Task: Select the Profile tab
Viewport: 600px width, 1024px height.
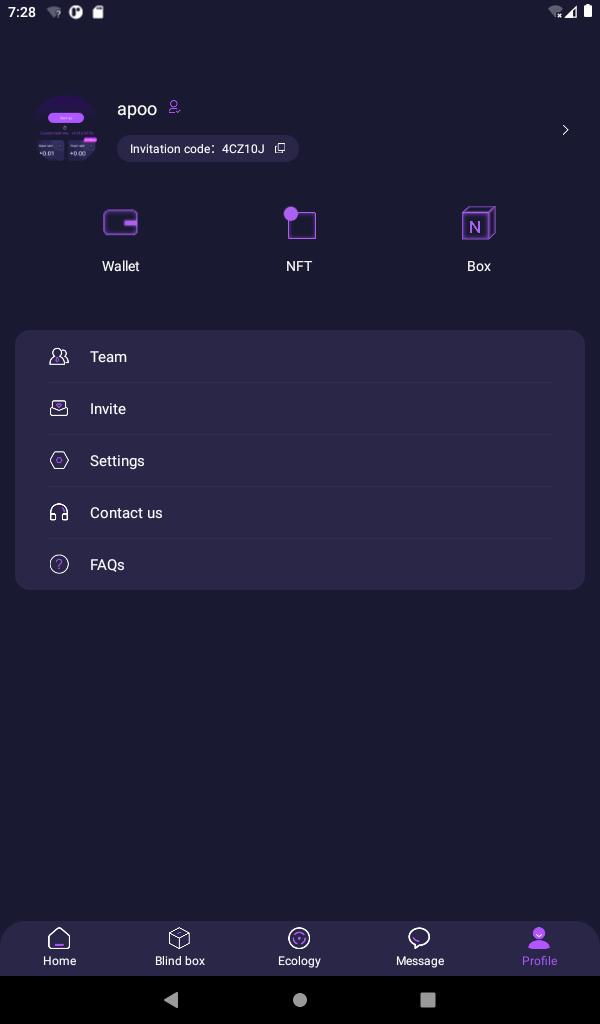Action: [x=539, y=948]
